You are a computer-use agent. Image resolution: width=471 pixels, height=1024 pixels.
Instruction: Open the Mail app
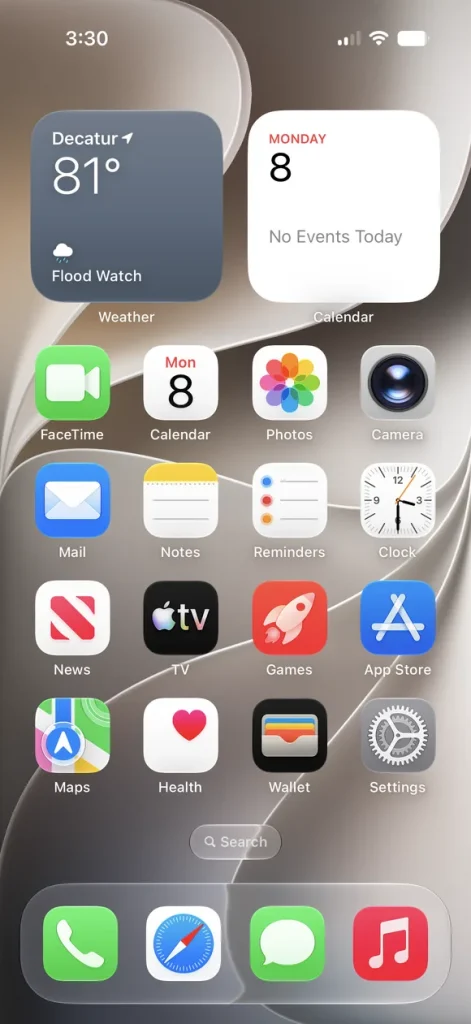[x=73, y=500]
